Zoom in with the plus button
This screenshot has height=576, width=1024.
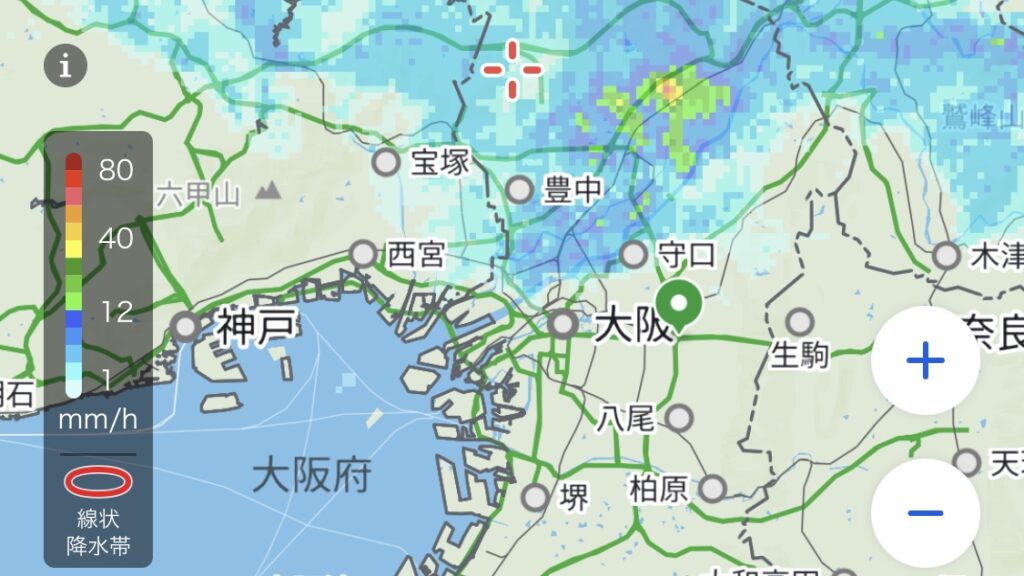click(x=925, y=361)
